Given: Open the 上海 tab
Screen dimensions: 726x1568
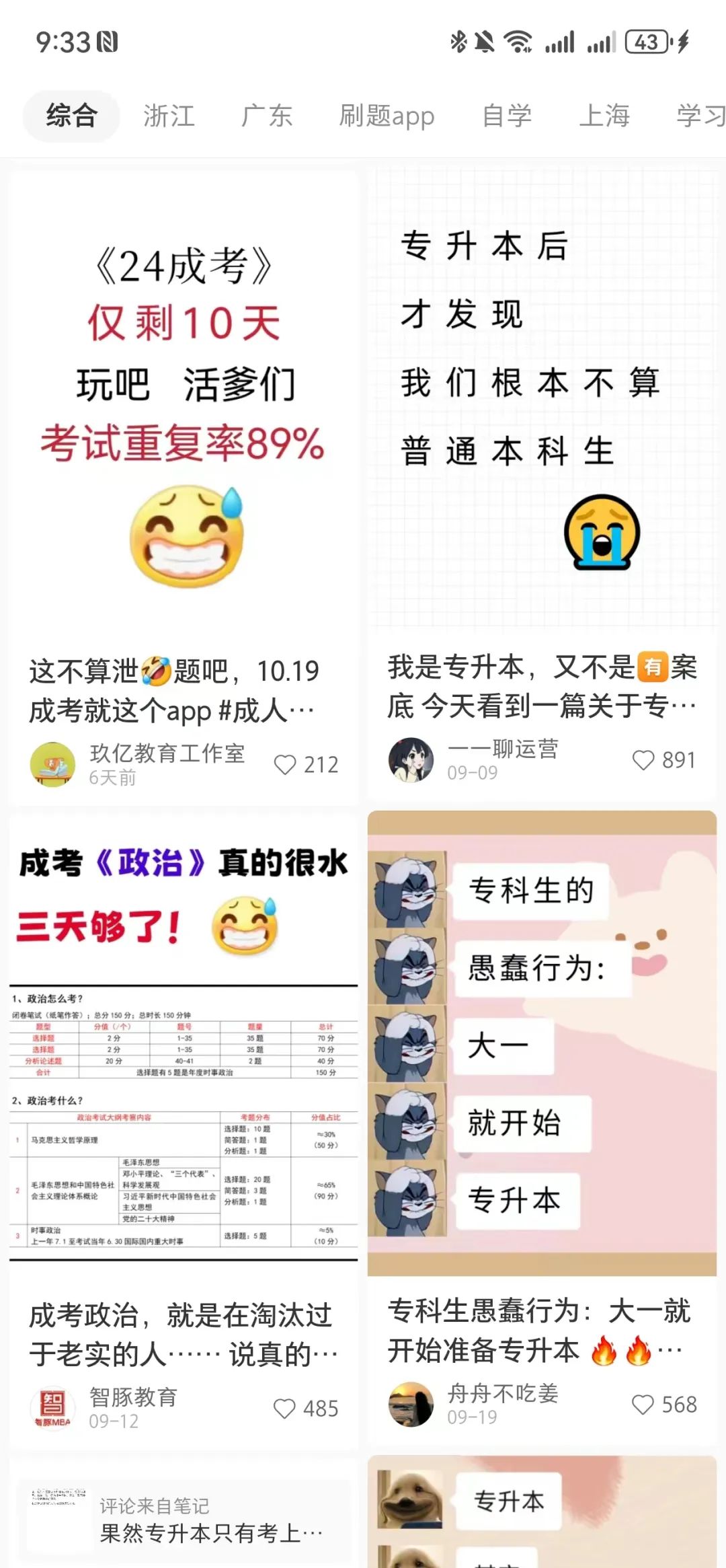Looking at the screenshot, I should click(604, 116).
